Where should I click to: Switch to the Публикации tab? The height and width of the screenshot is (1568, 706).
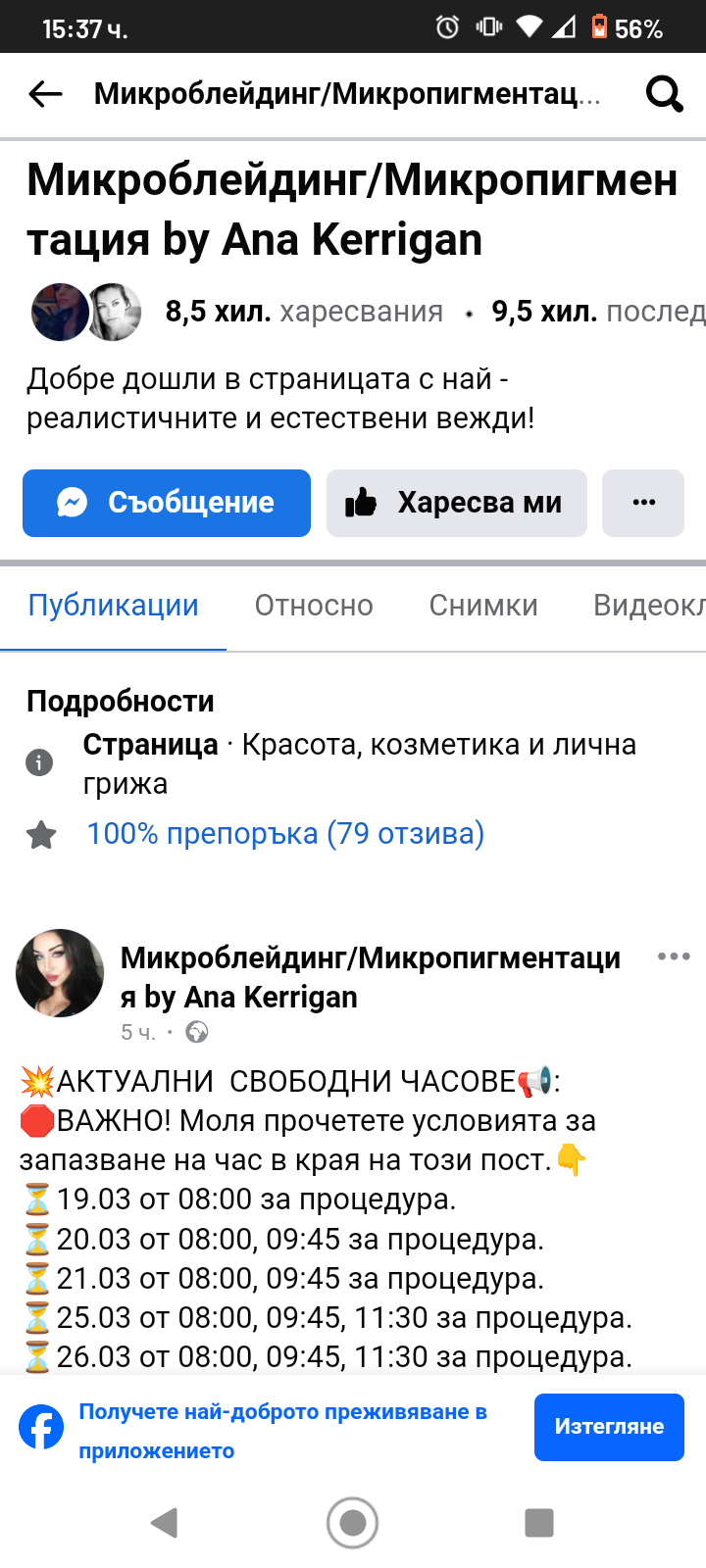click(113, 606)
